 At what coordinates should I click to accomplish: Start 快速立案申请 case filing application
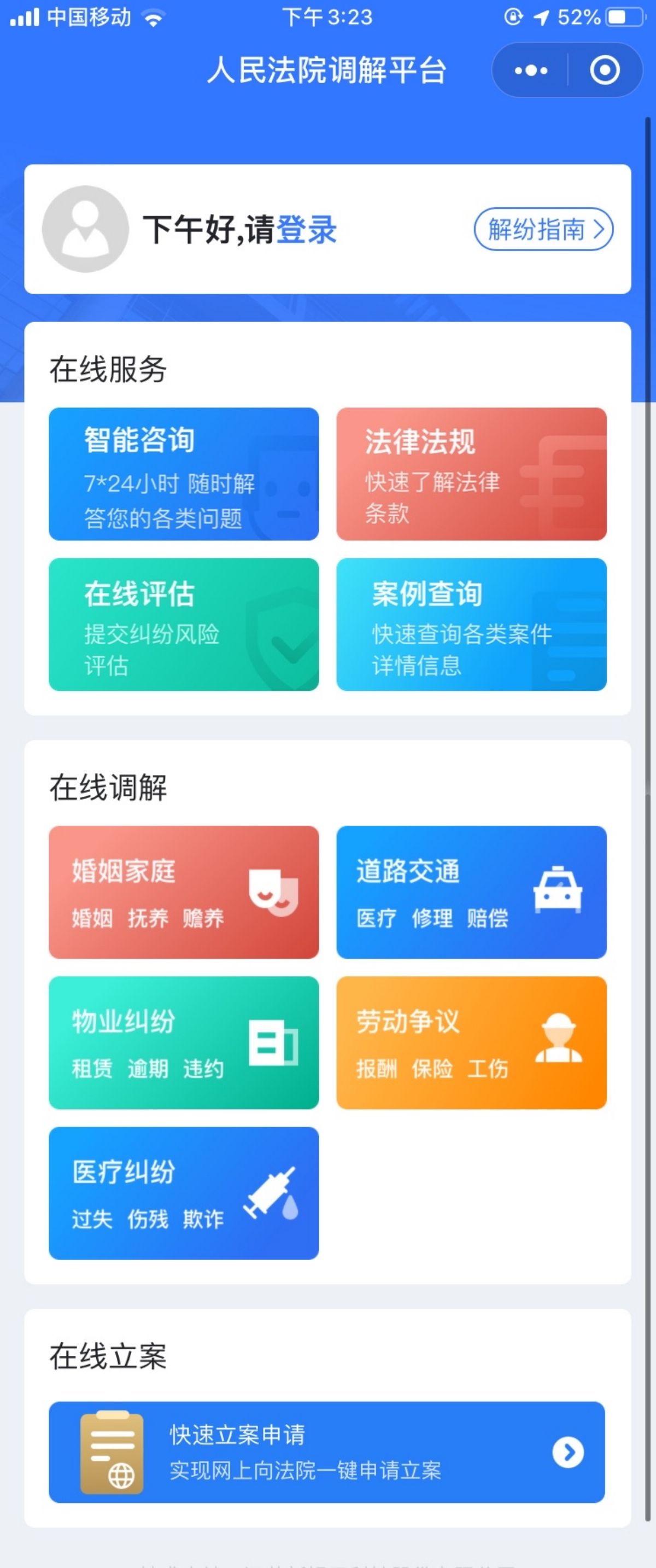(x=327, y=1453)
